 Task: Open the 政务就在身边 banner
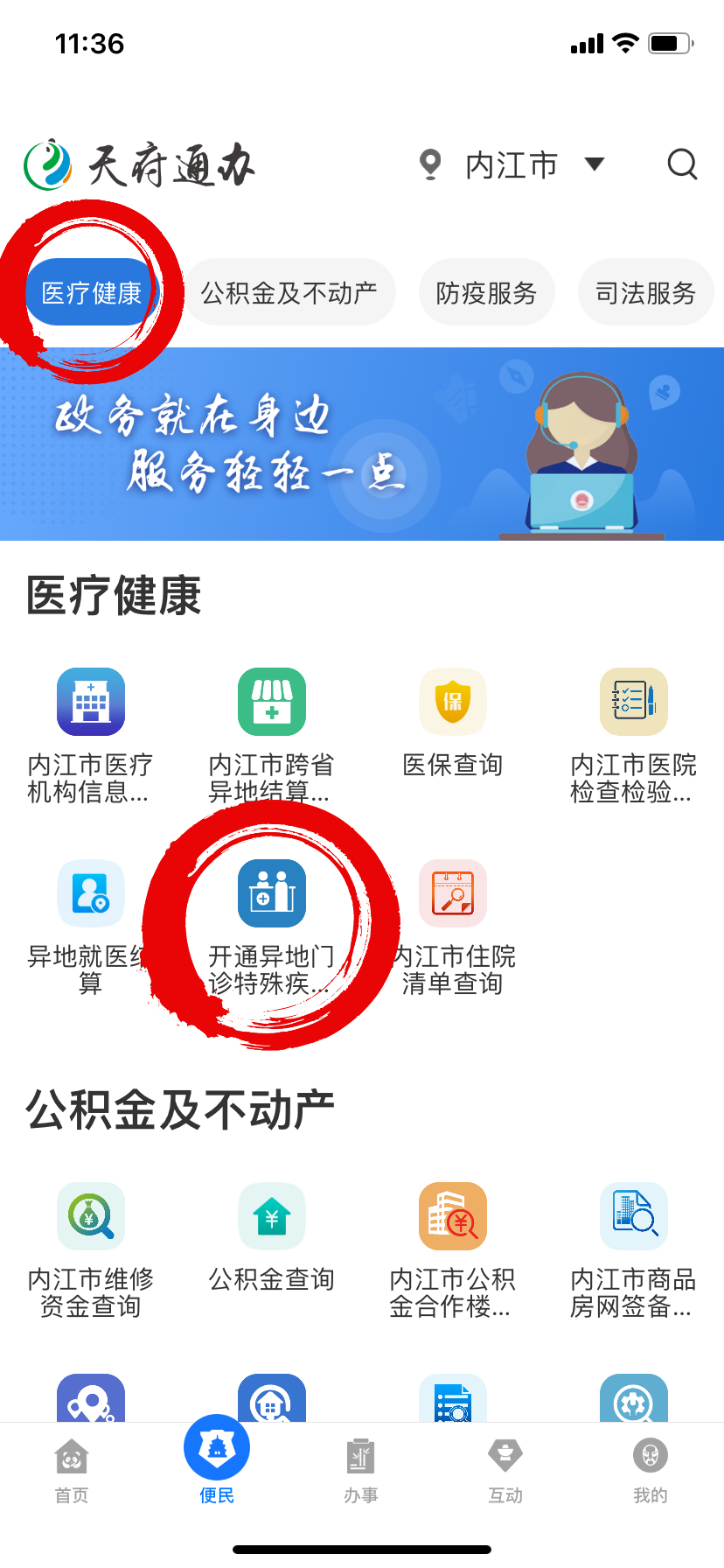(362, 444)
